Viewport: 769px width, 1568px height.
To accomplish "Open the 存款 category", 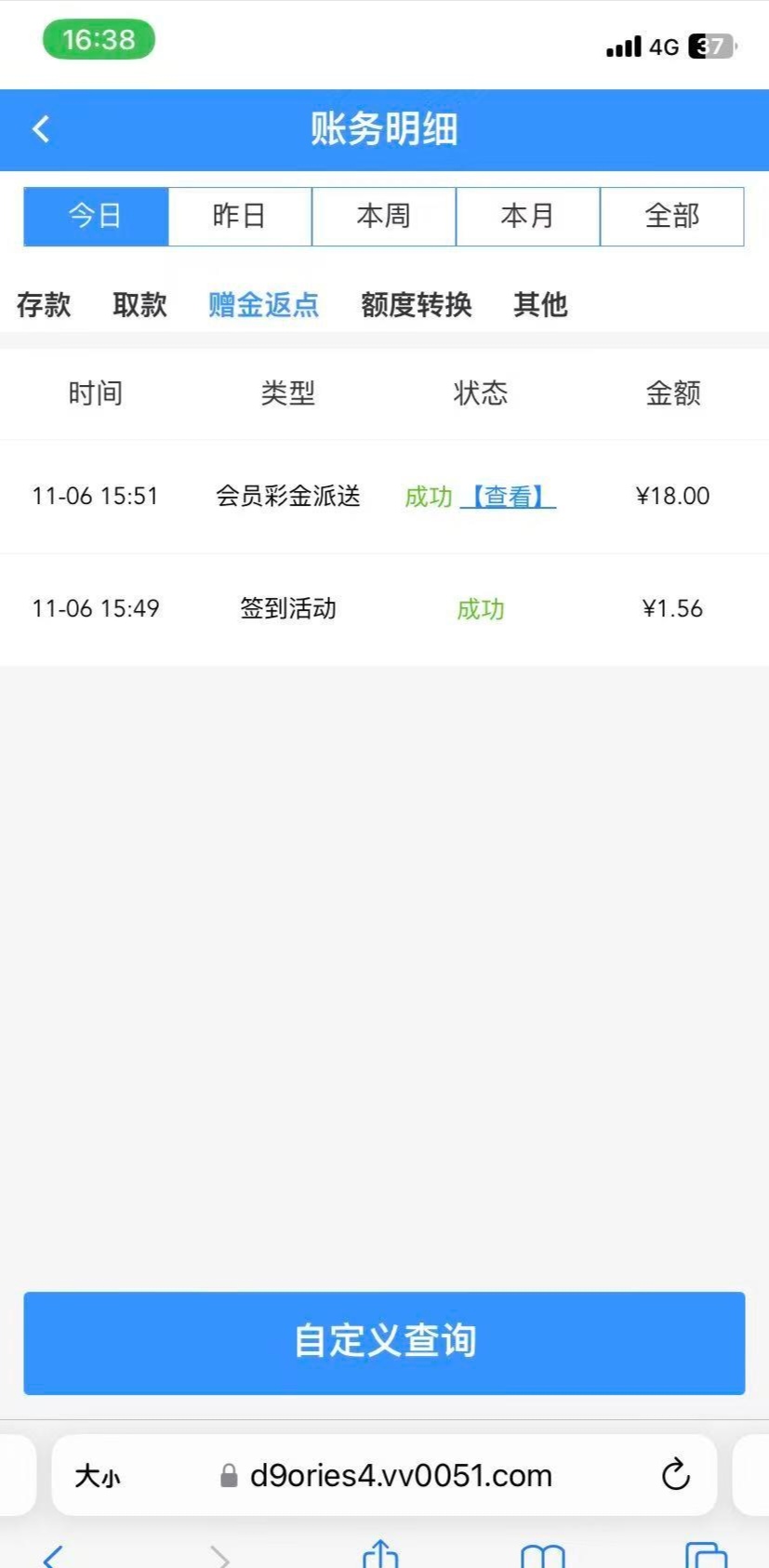I will (x=44, y=304).
